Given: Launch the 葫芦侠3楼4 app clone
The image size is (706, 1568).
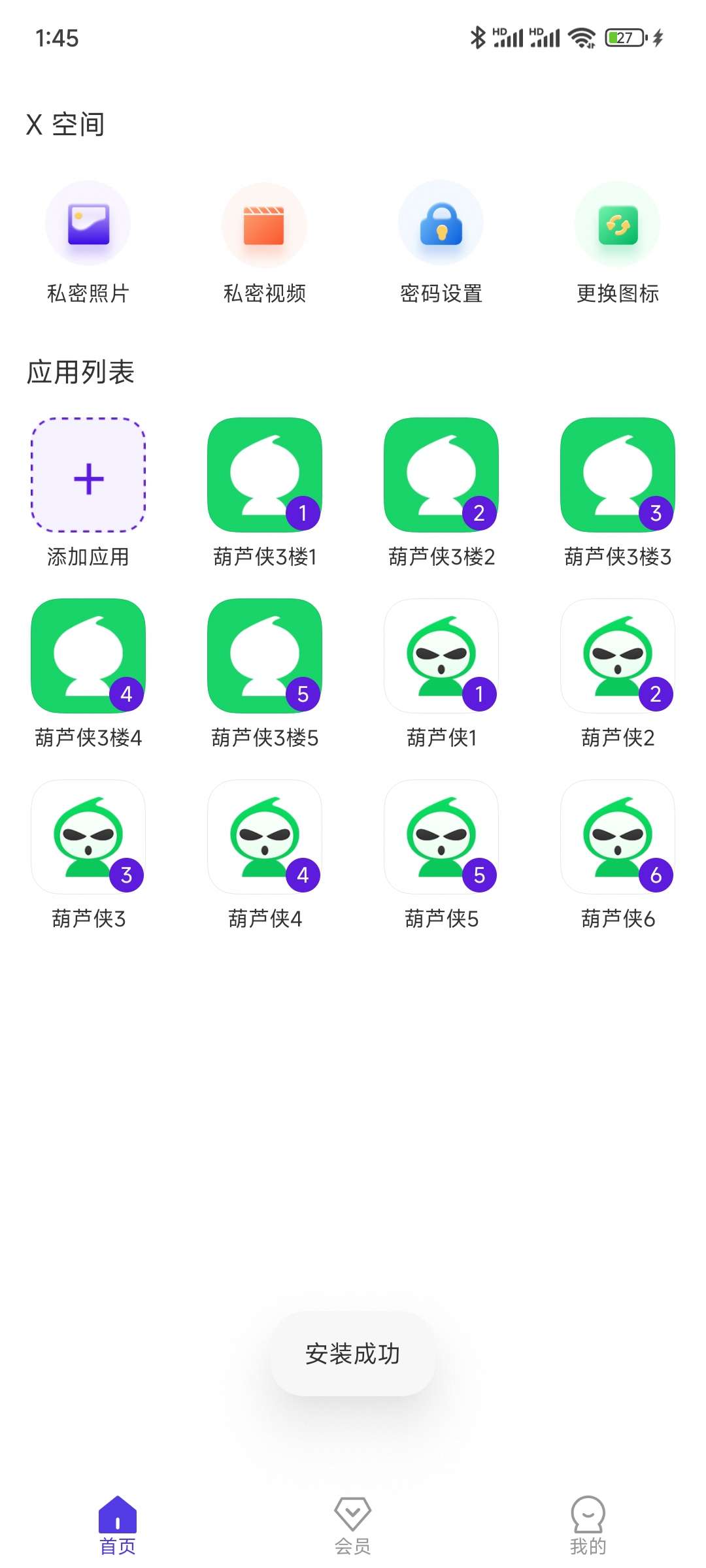Looking at the screenshot, I should point(88,656).
